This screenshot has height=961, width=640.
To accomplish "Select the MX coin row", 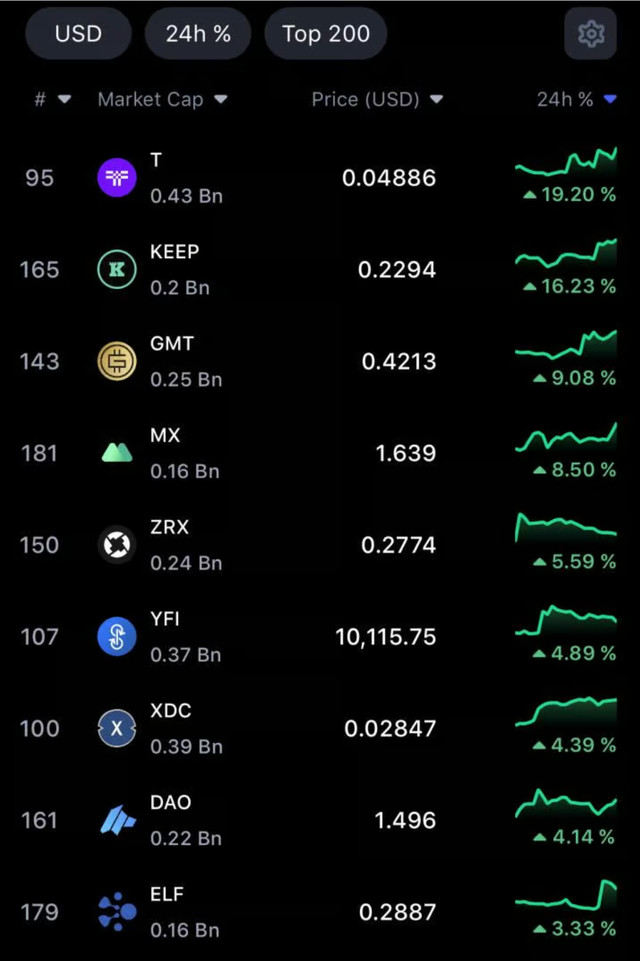I will (320, 453).
